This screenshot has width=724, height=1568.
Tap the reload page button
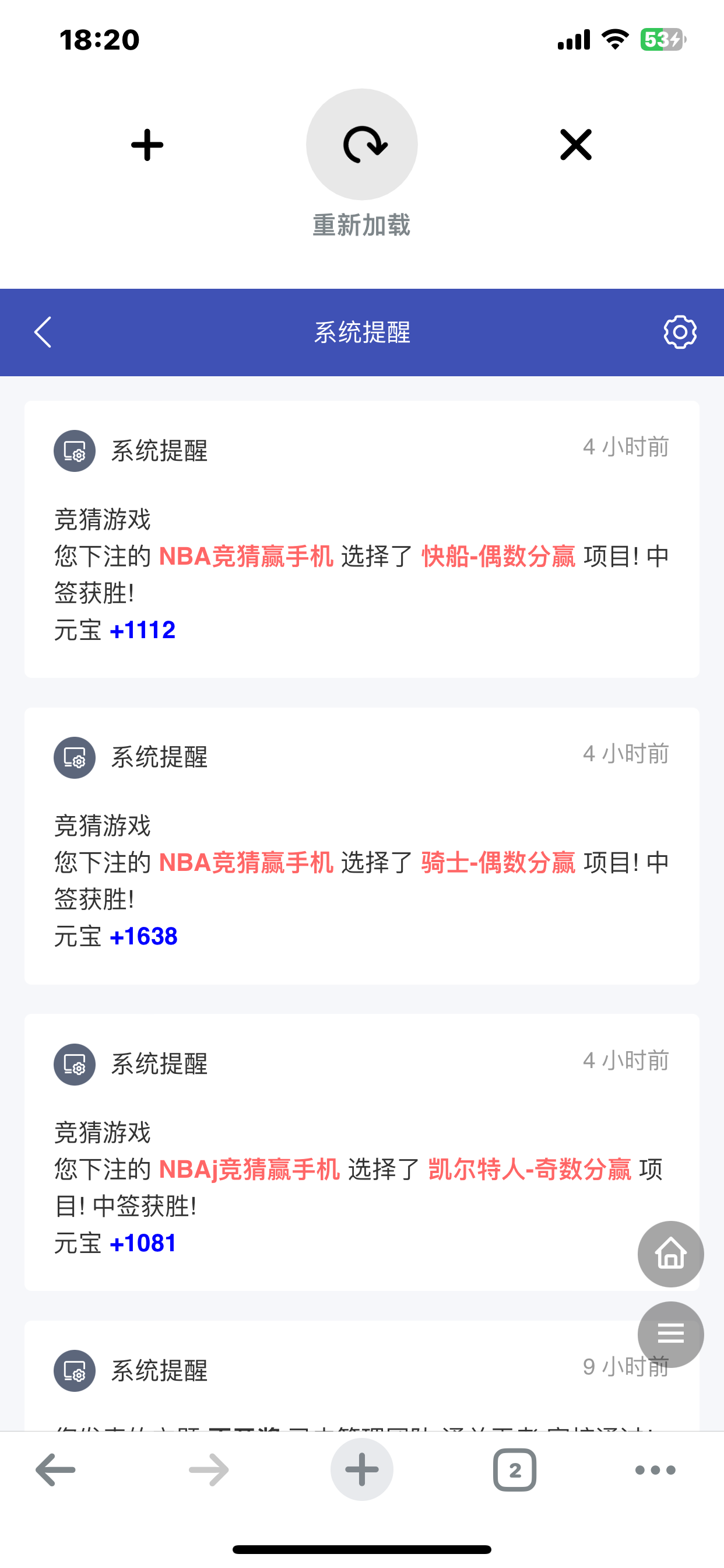pyautogui.click(x=361, y=145)
